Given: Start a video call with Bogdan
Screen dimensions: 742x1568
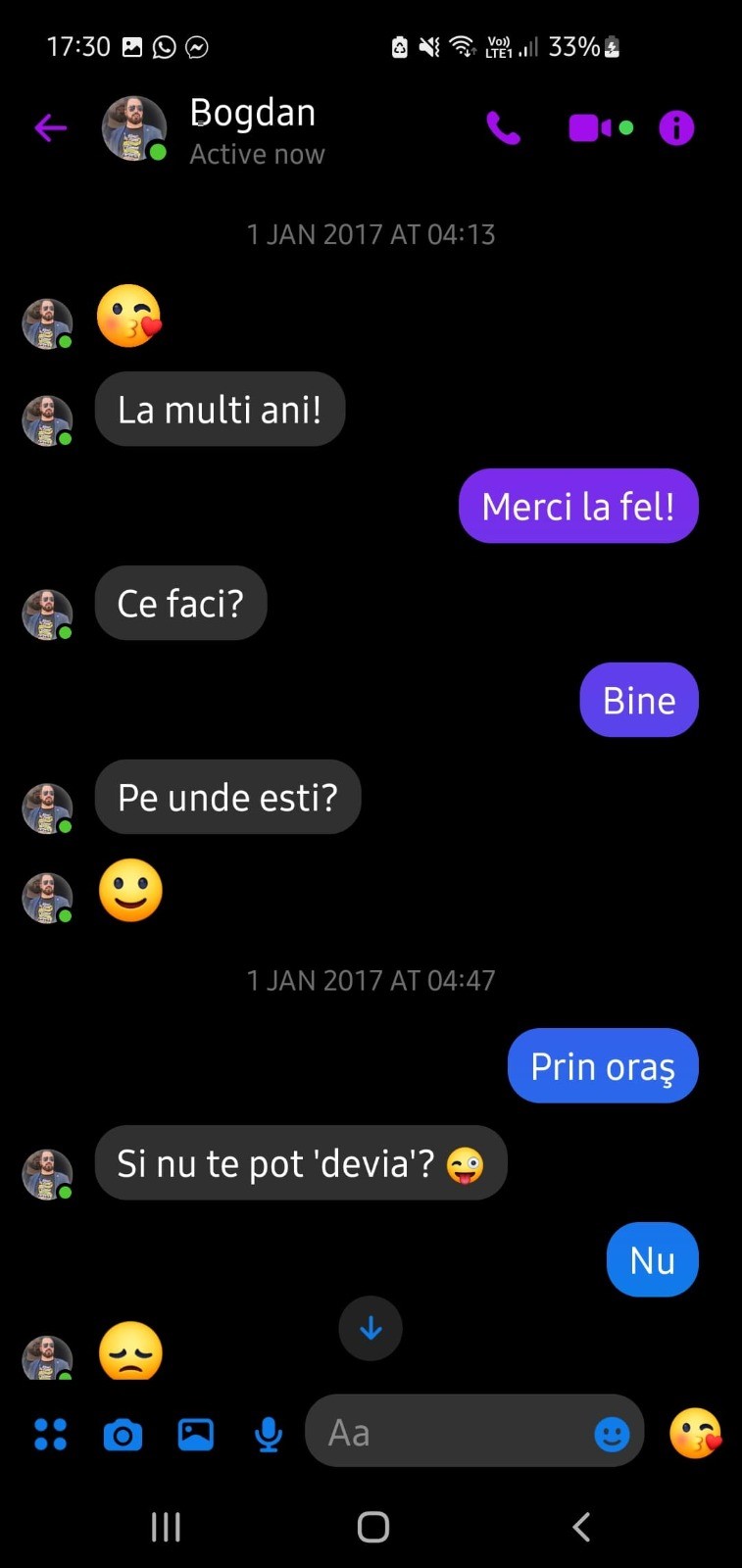Looking at the screenshot, I should [589, 127].
